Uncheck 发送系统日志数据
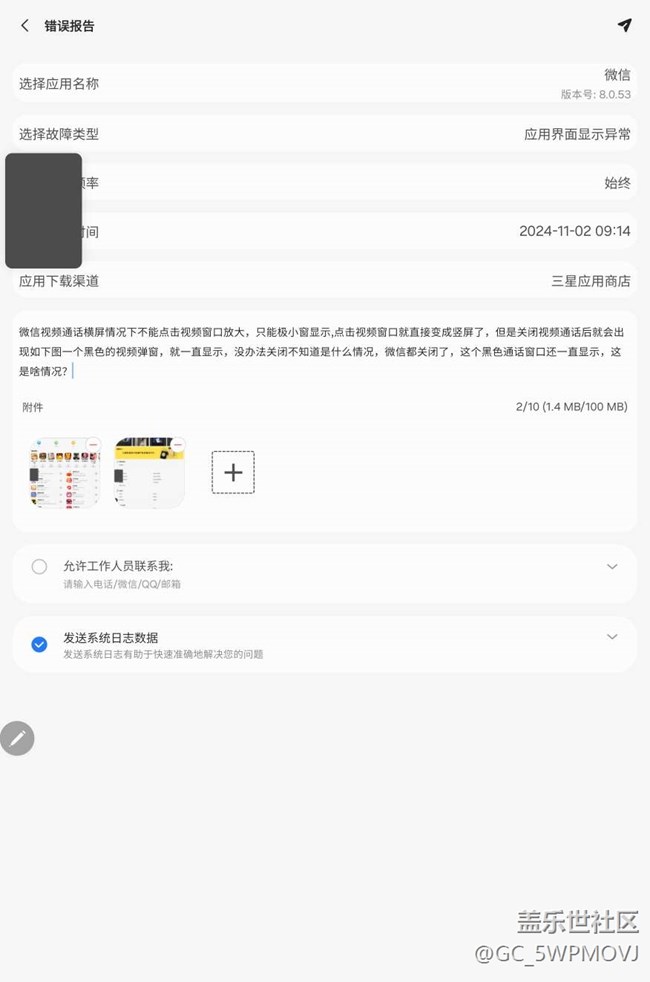This screenshot has width=650, height=982. point(39,644)
